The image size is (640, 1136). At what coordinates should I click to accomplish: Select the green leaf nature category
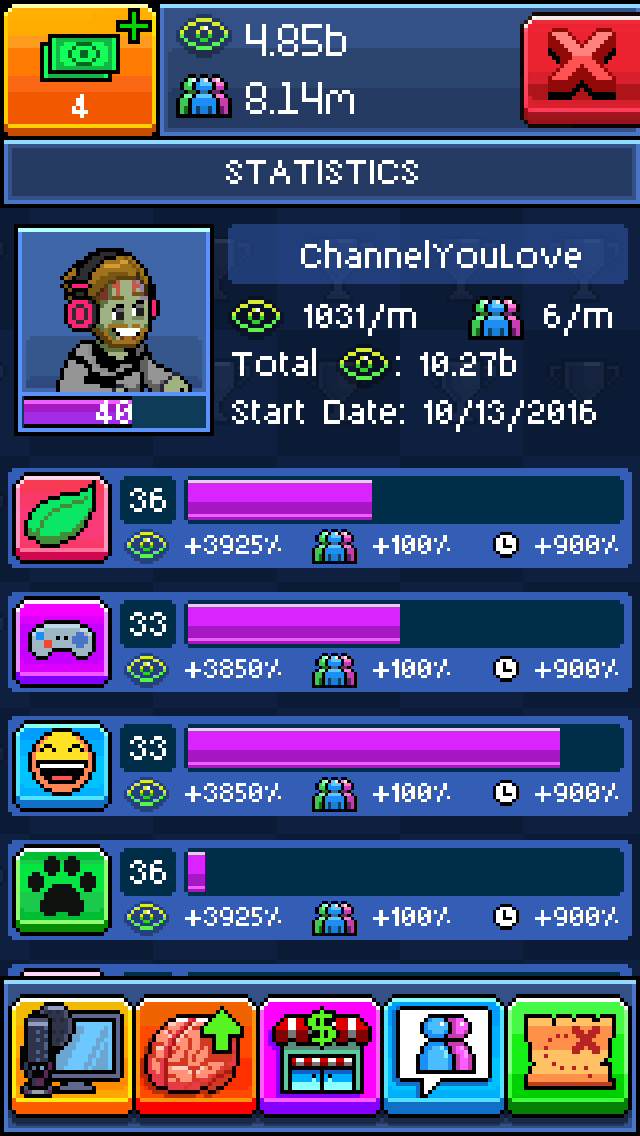pyautogui.click(x=63, y=518)
